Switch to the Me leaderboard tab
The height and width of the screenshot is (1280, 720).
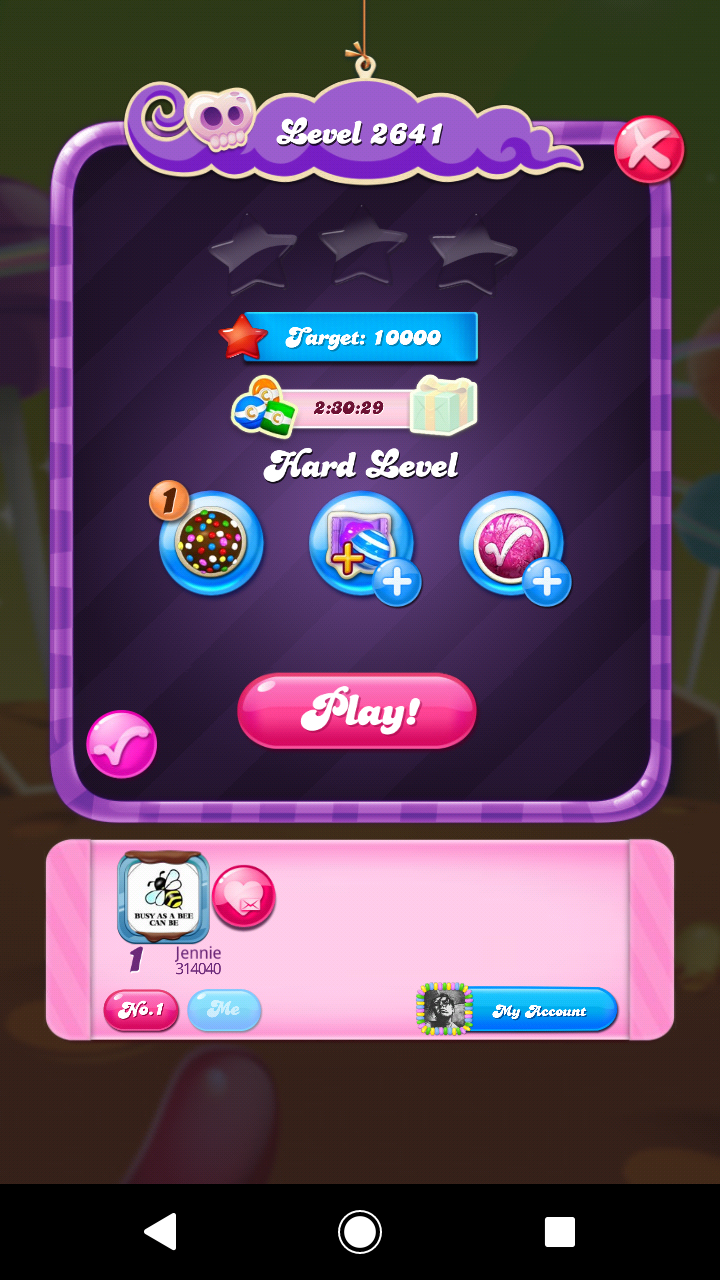224,1010
